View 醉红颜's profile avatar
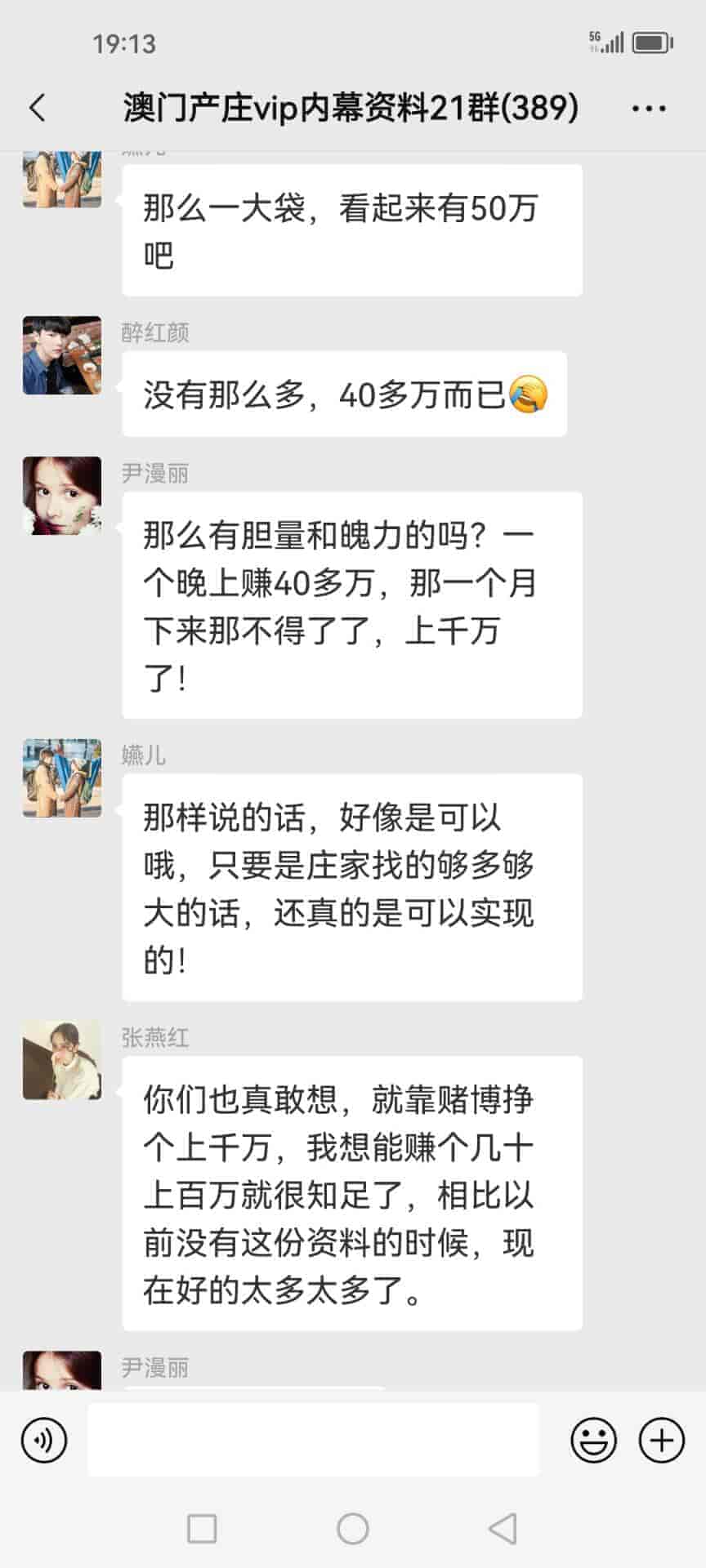The height and width of the screenshot is (1568, 706). pyautogui.click(x=62, y=355)
